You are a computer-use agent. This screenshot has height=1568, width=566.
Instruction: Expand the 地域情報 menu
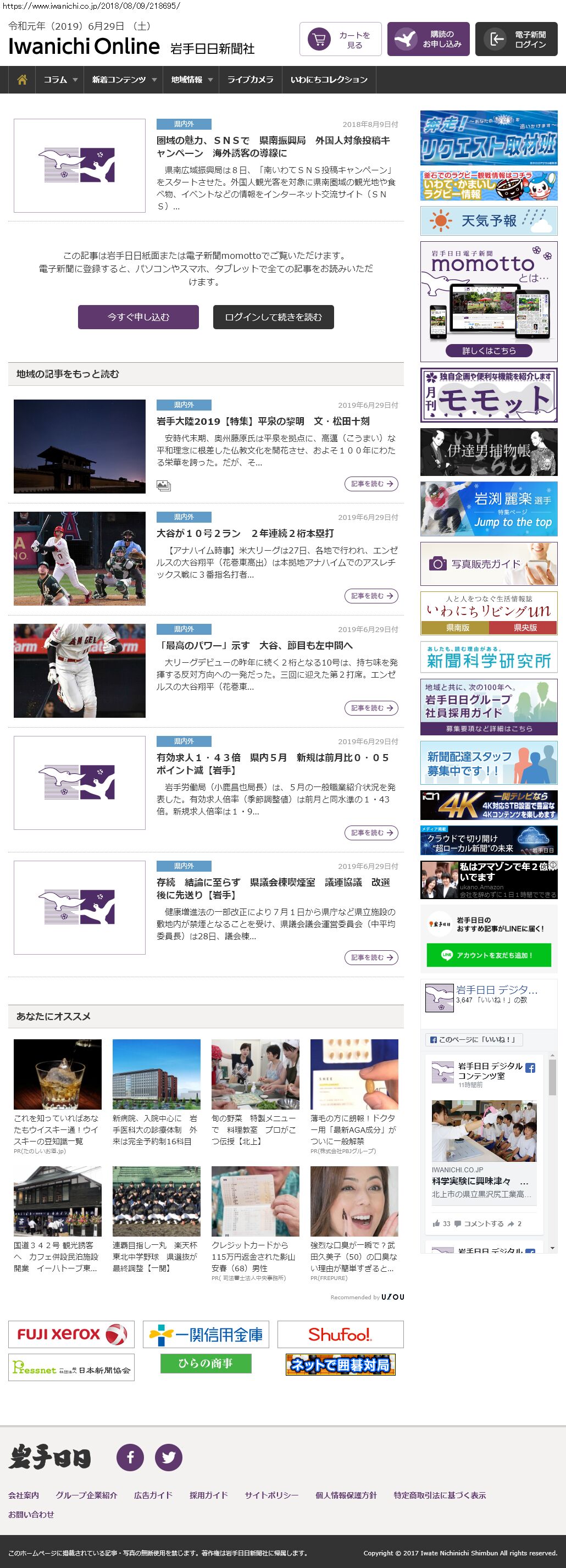191,80
